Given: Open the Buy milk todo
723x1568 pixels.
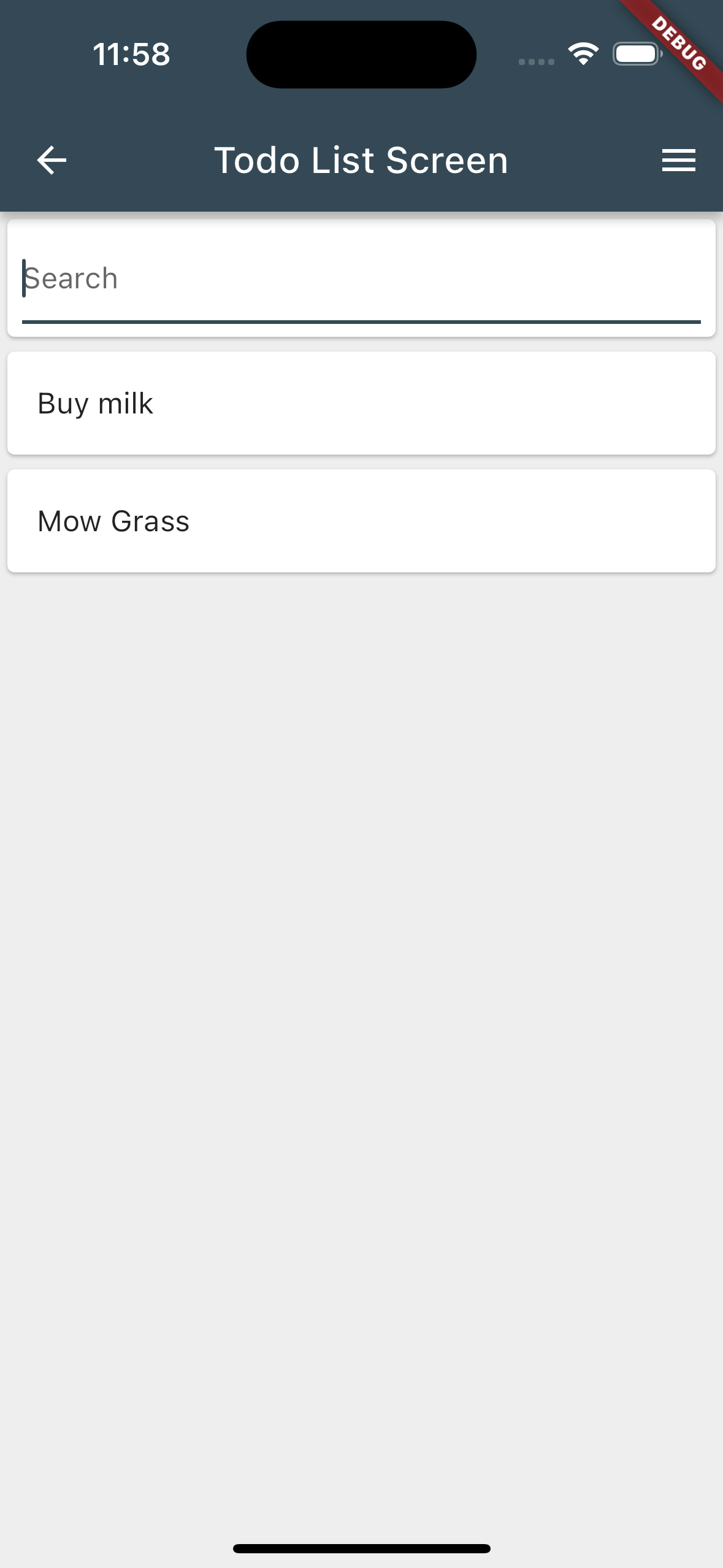Looking at the screenshot, I should coord(361,403).
